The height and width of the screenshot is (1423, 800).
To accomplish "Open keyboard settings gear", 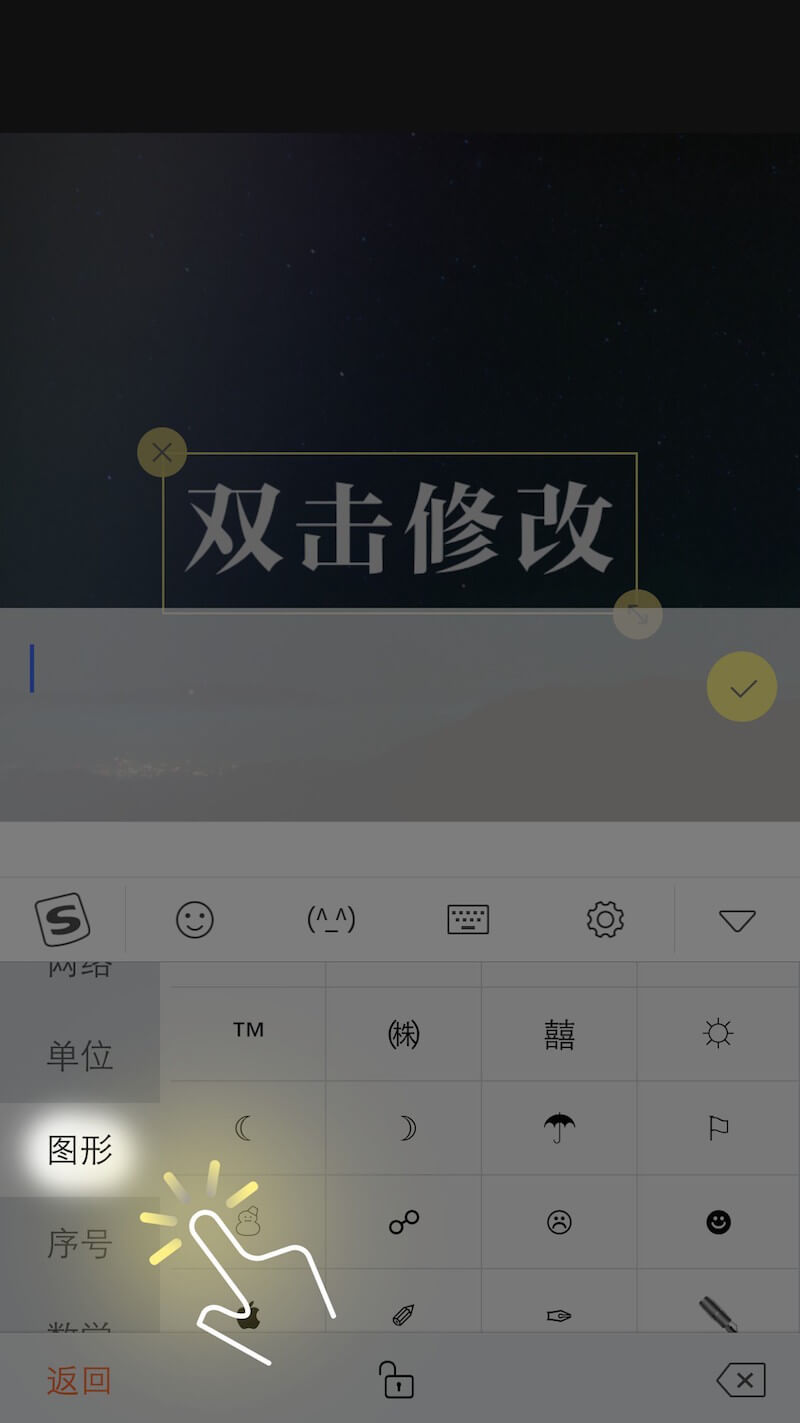I will [x=605, y=919].
